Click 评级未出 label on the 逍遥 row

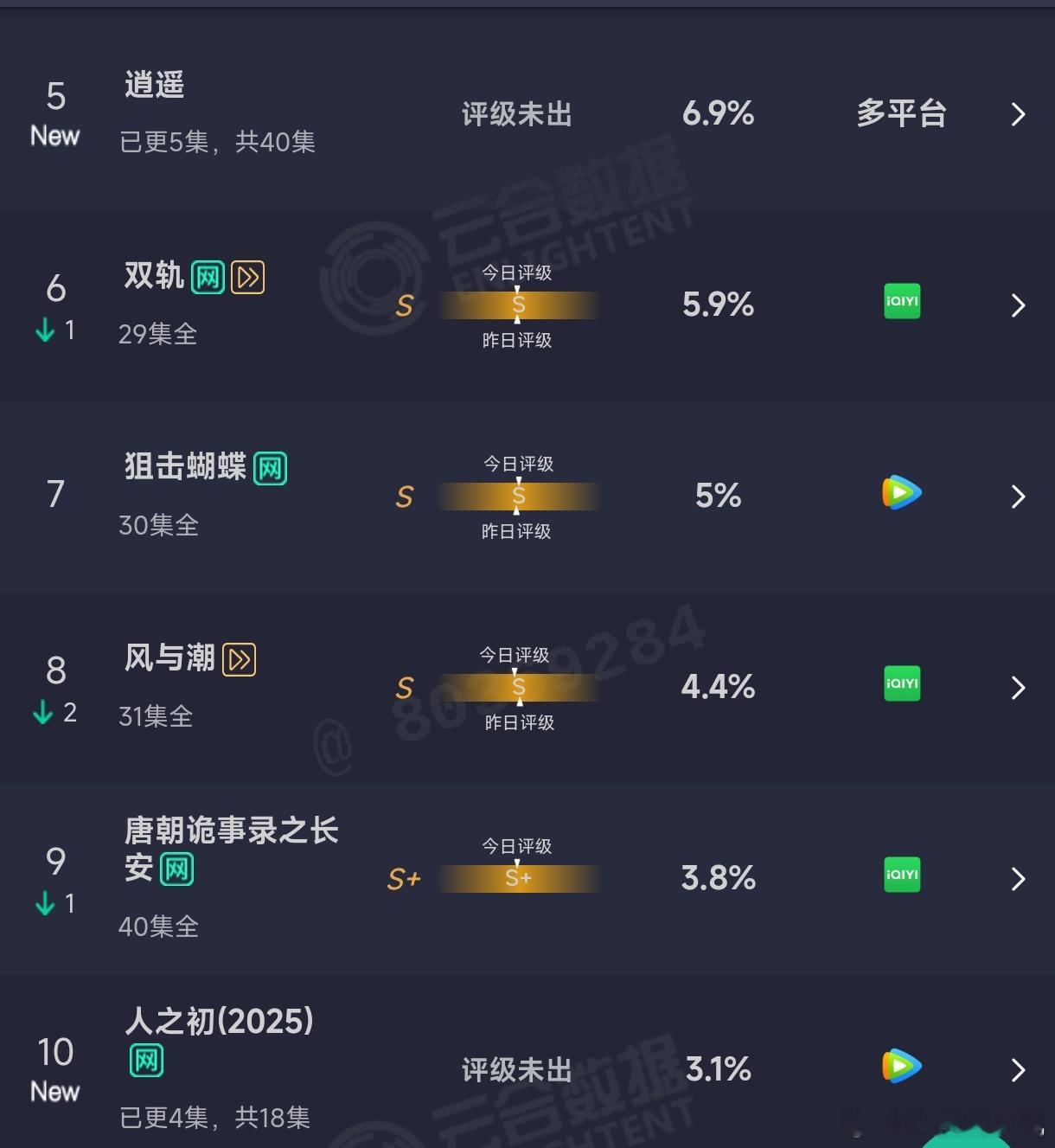(x=515, y=113)
